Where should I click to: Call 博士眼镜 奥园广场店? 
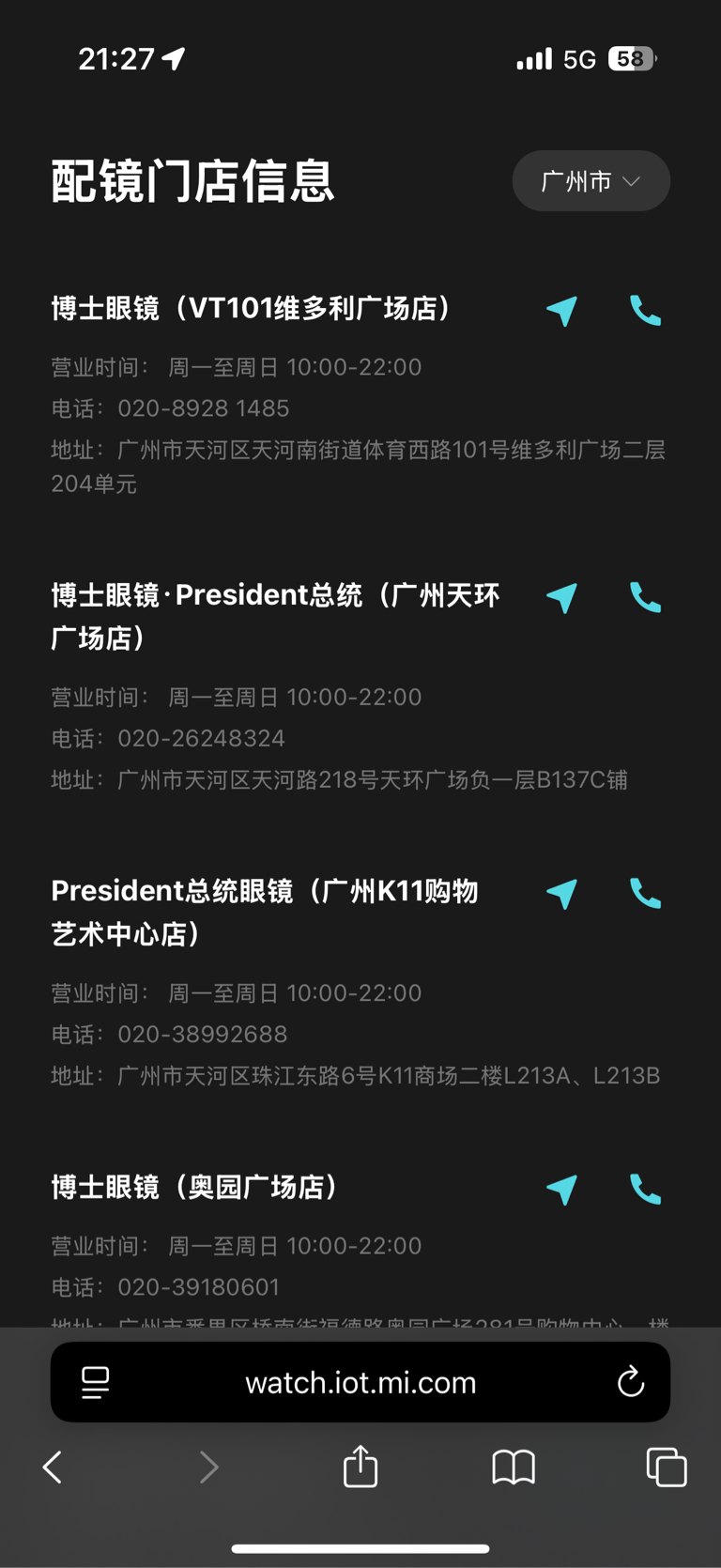point(645,1190)
